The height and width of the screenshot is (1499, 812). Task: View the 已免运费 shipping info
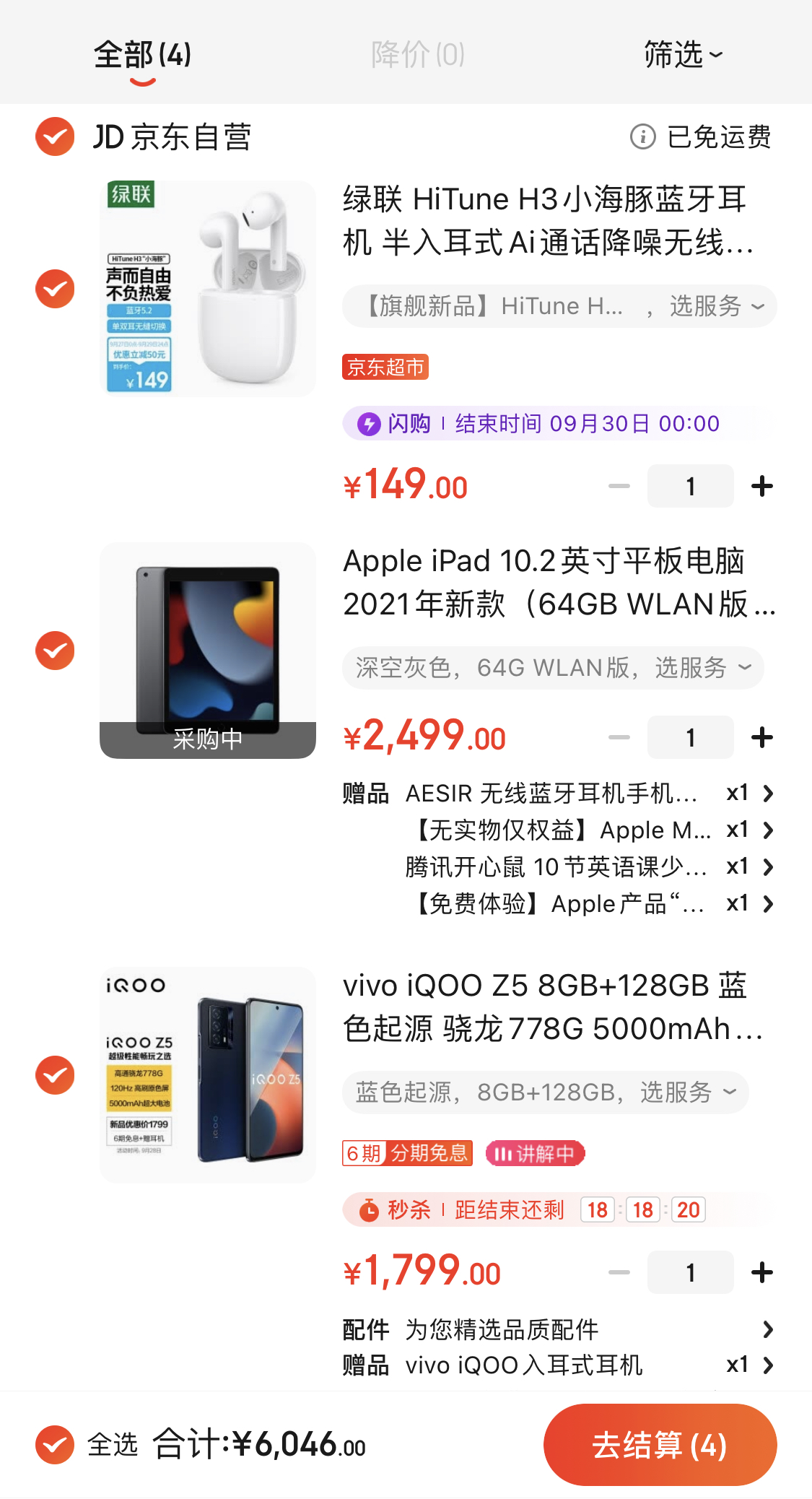[701, 136]
